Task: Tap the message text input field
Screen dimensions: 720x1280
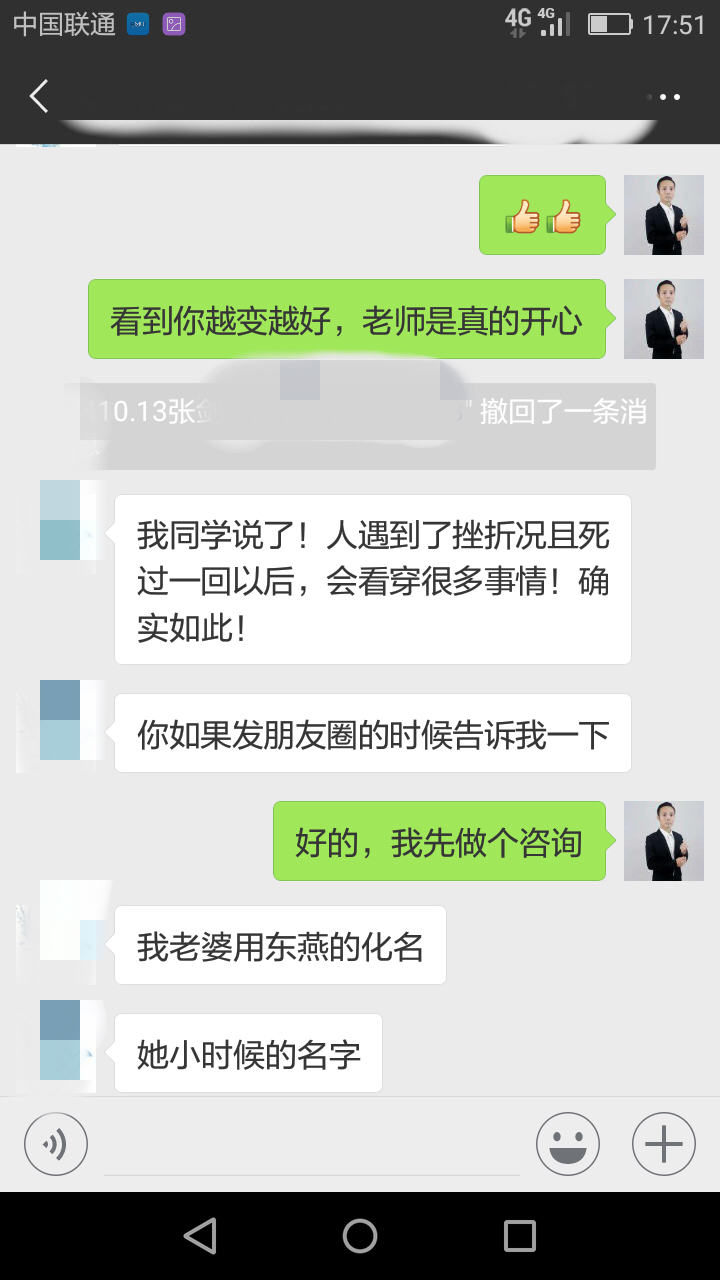Action: pos(312,1146)
